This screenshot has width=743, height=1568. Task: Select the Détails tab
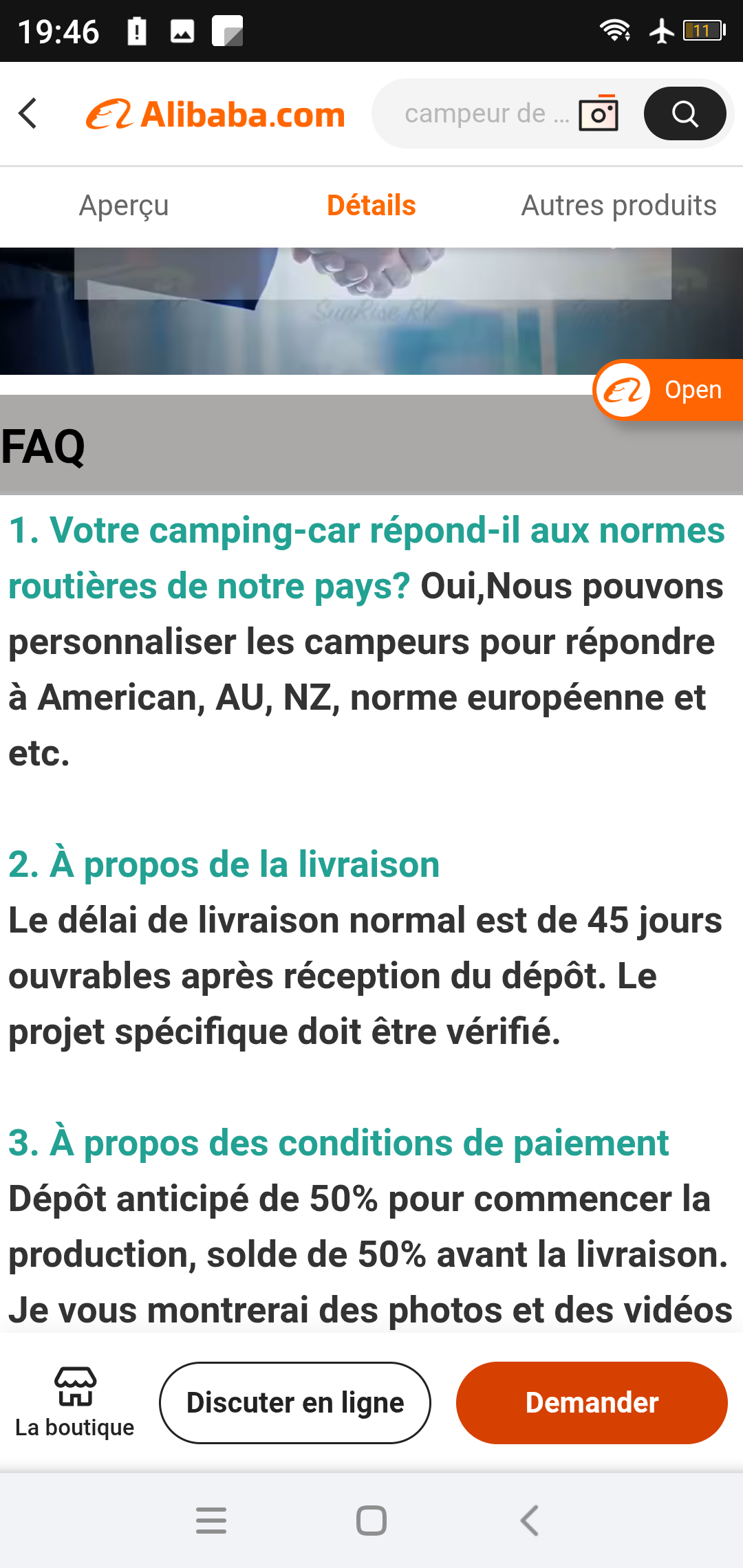click(371, 206)
